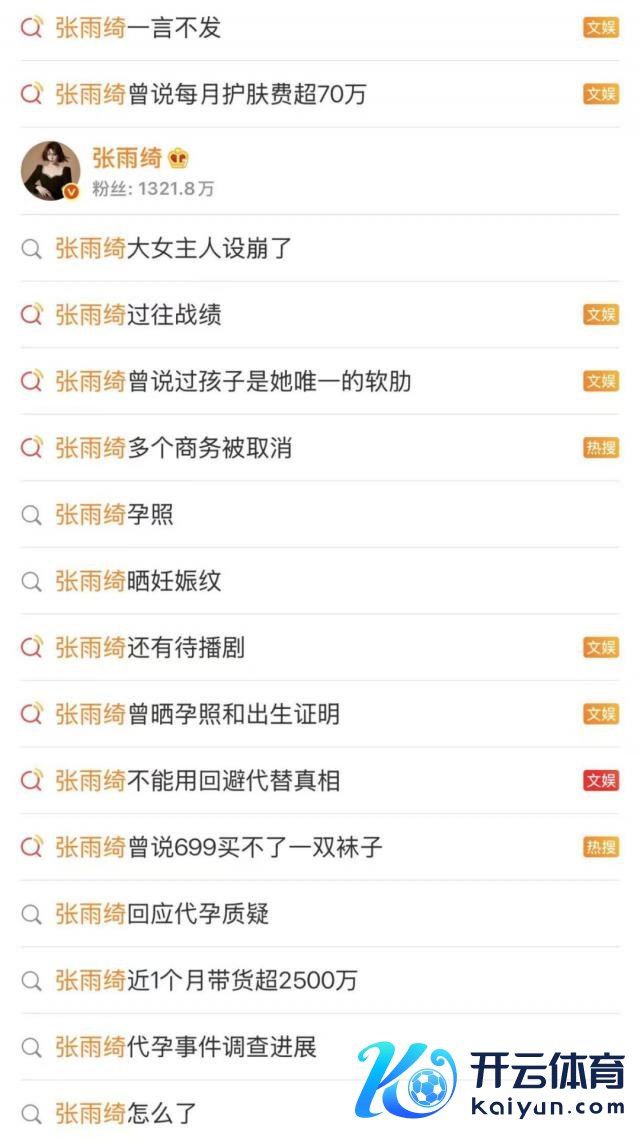The height and width of the screenshot is (1140, 640).
Task: Select suggestion 张雨绮代孕事件调查进展
Action: 186,1047
